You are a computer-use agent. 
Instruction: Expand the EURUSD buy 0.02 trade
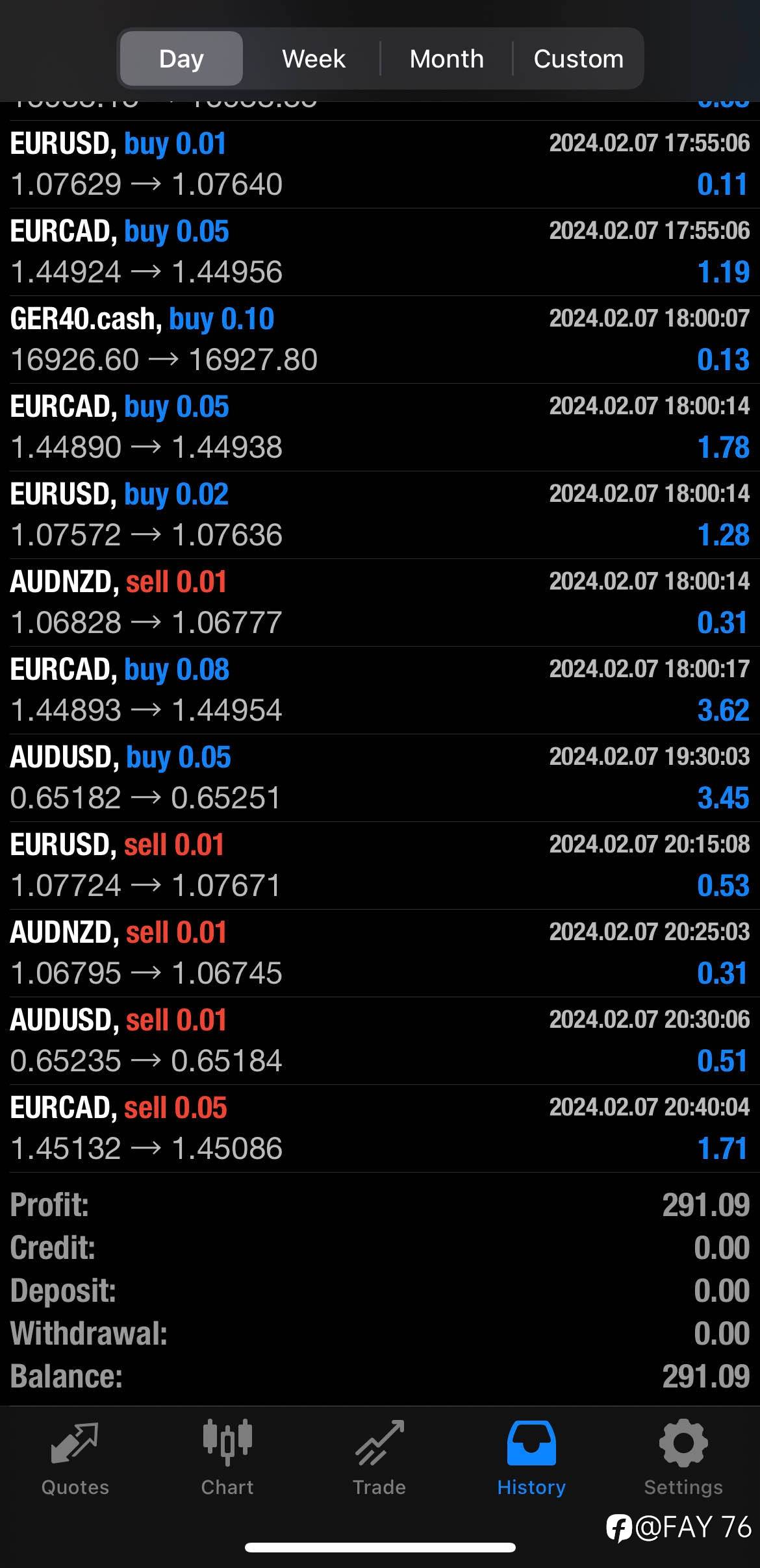[379, 515]
